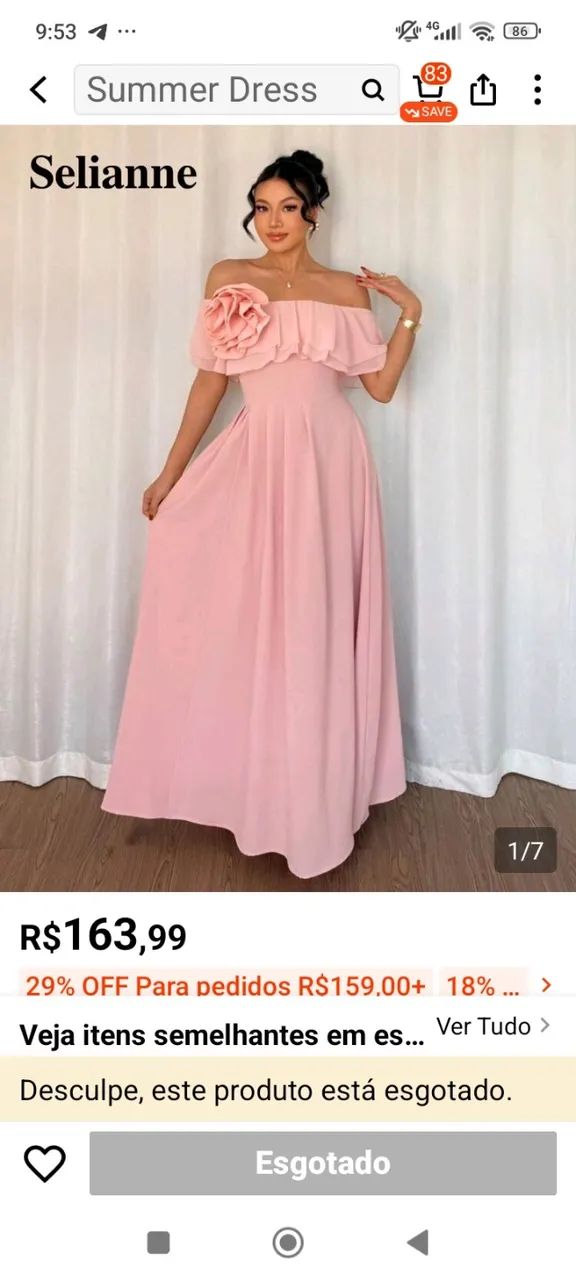Open the shopping cart with 83 items

coord(429,90)
